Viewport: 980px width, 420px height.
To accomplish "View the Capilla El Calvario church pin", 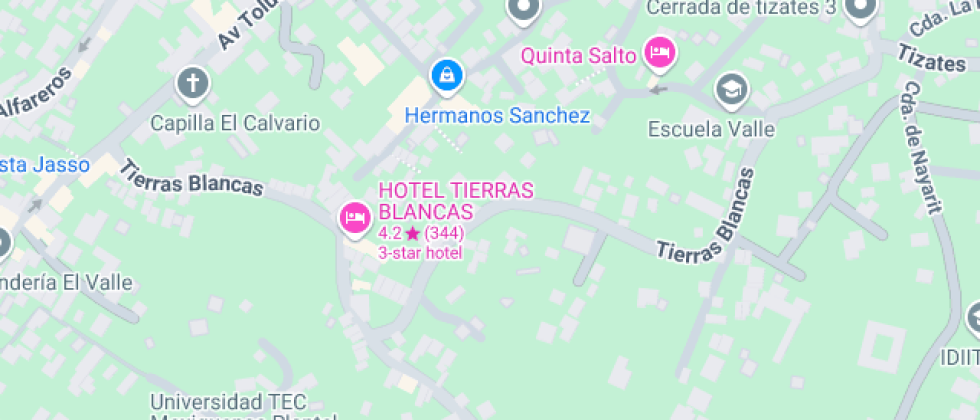I will (192, 84).
